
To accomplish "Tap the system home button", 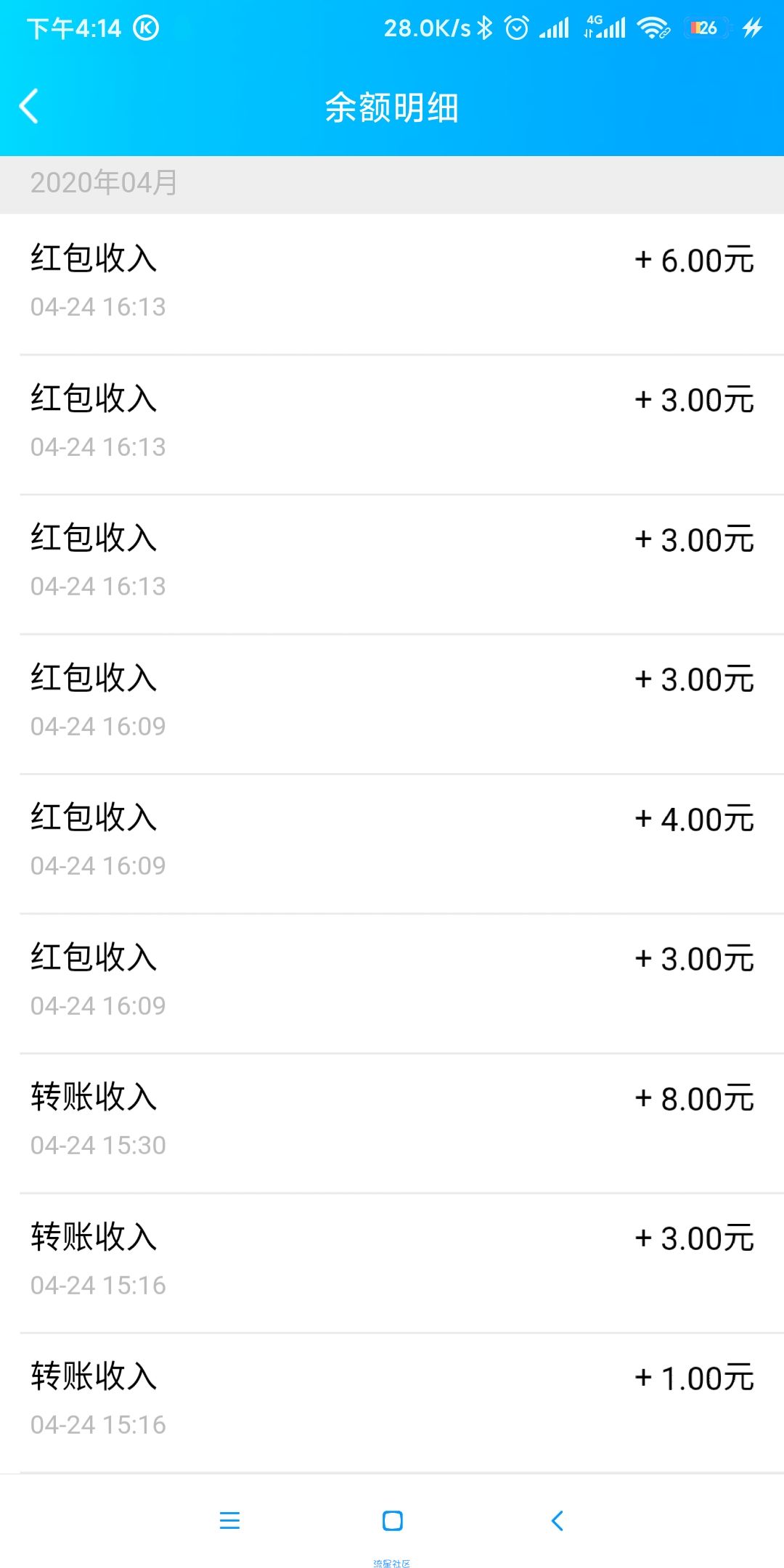I will (x=392, y=1520).
